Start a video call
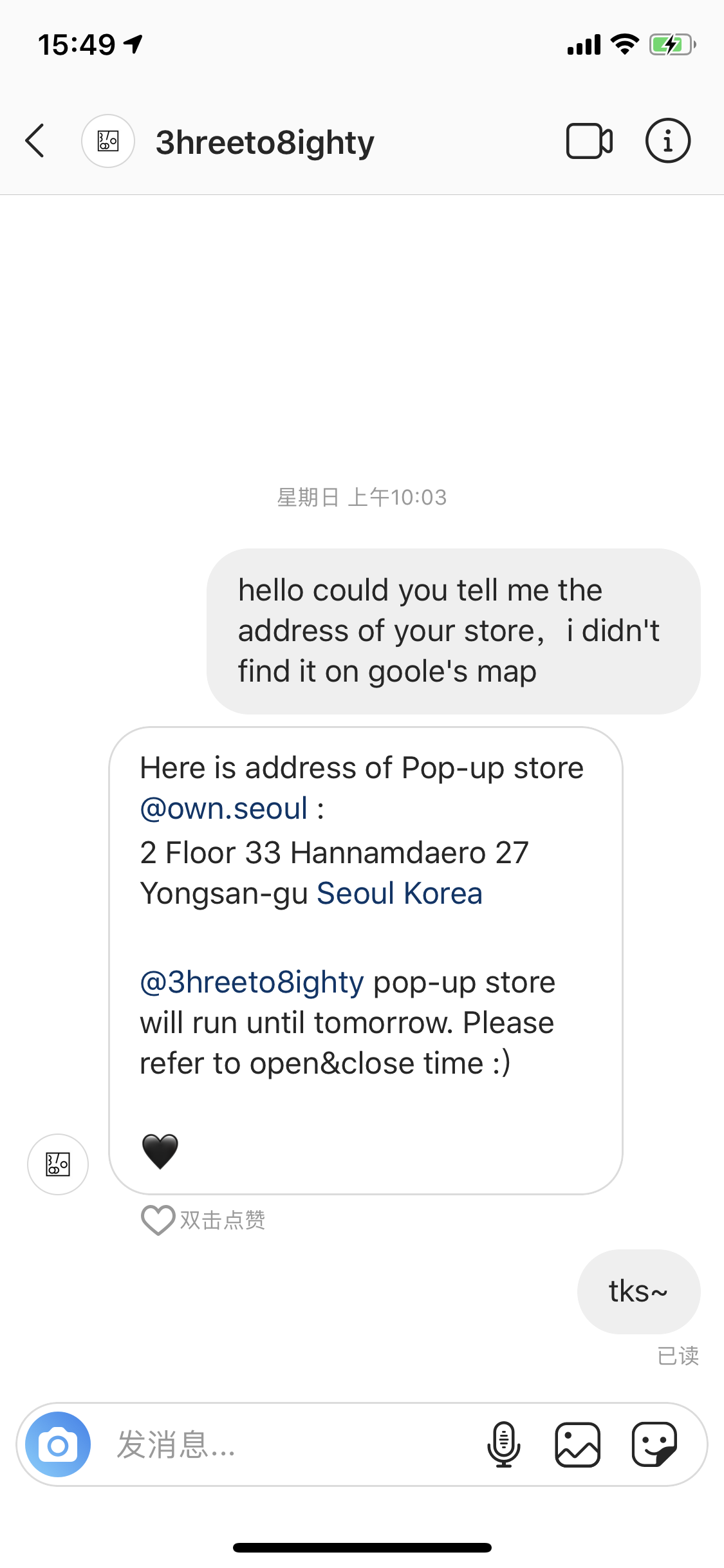This screenshot has height=1568, width=724. click(x=589, y=141)
